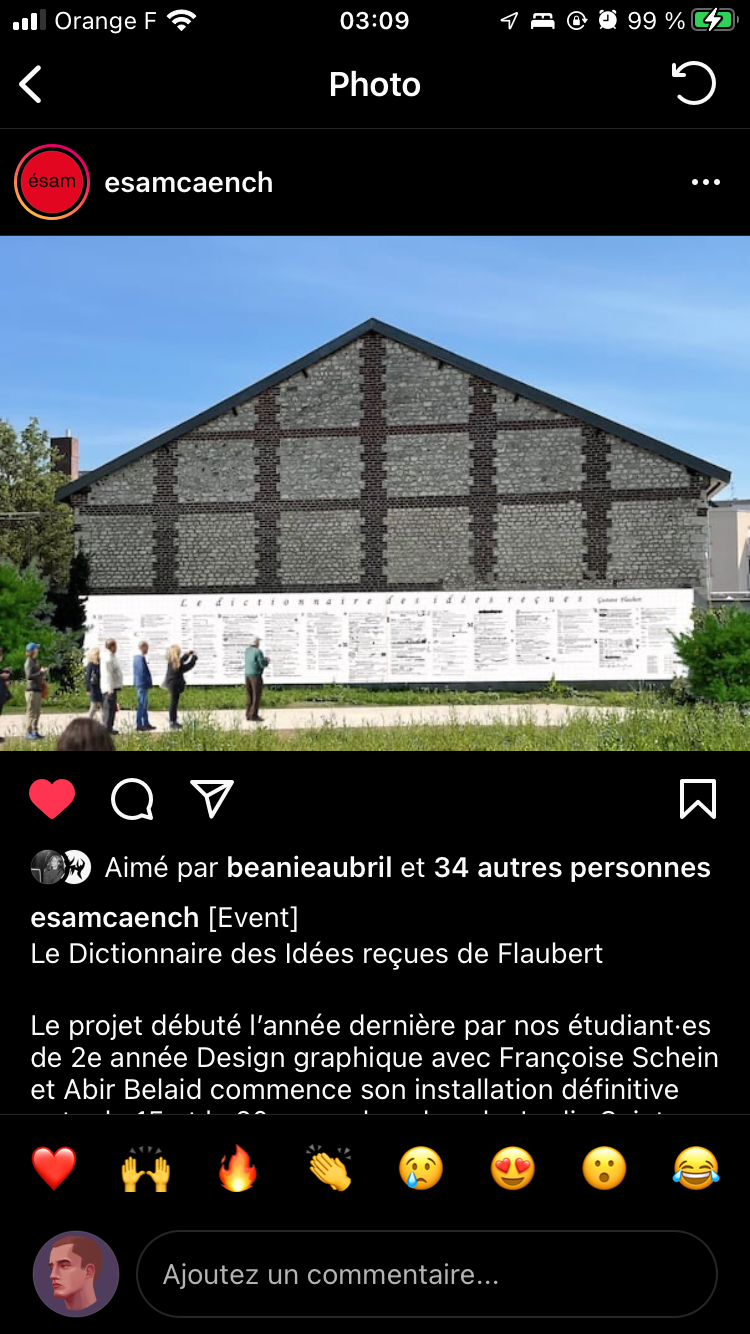The height and width of the screenshot is (1334, 750).
Task: Add the laughing tears emoji reaction
Action: [696, 1168]
